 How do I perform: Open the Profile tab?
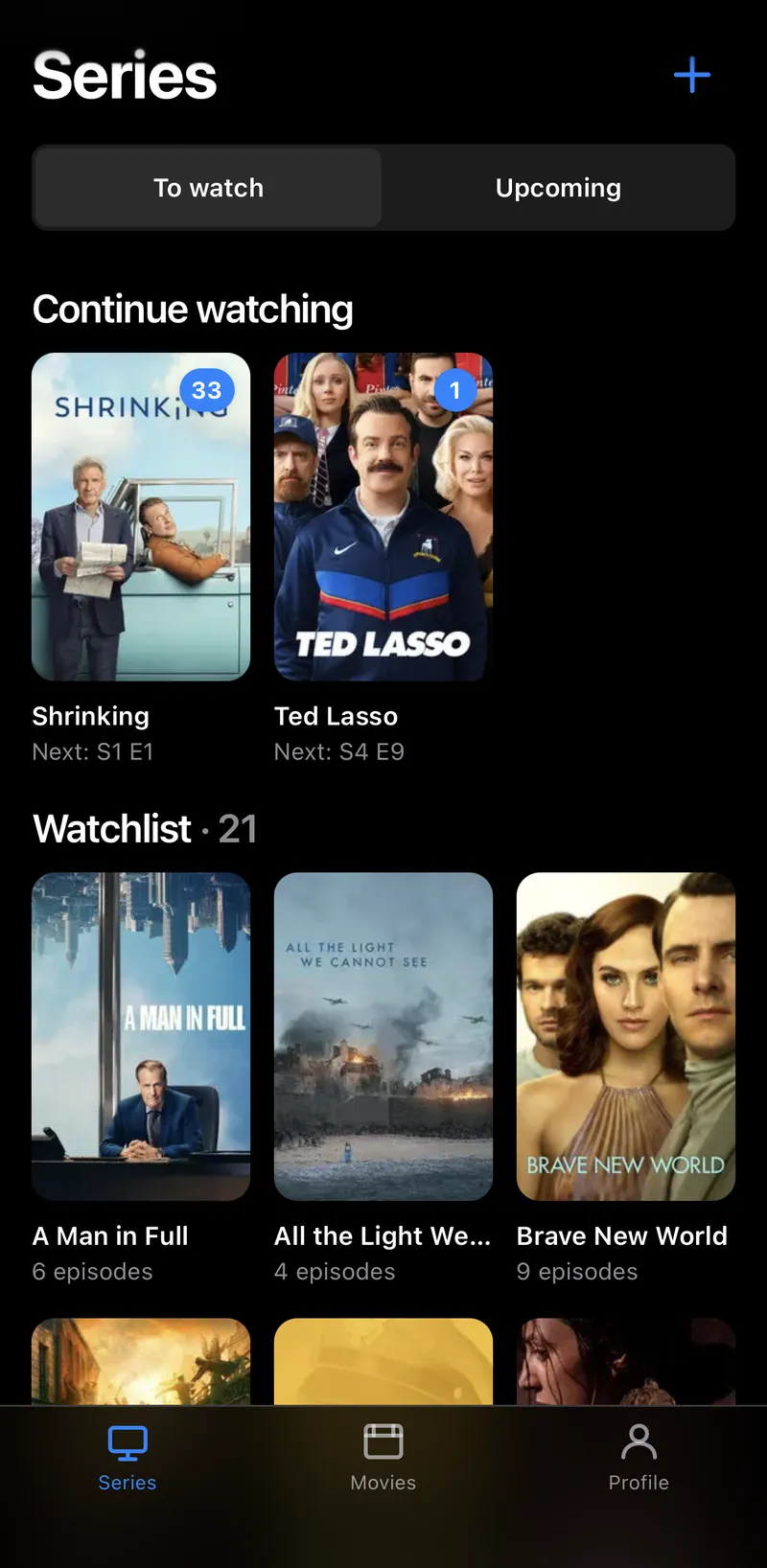coord(639,1457)
